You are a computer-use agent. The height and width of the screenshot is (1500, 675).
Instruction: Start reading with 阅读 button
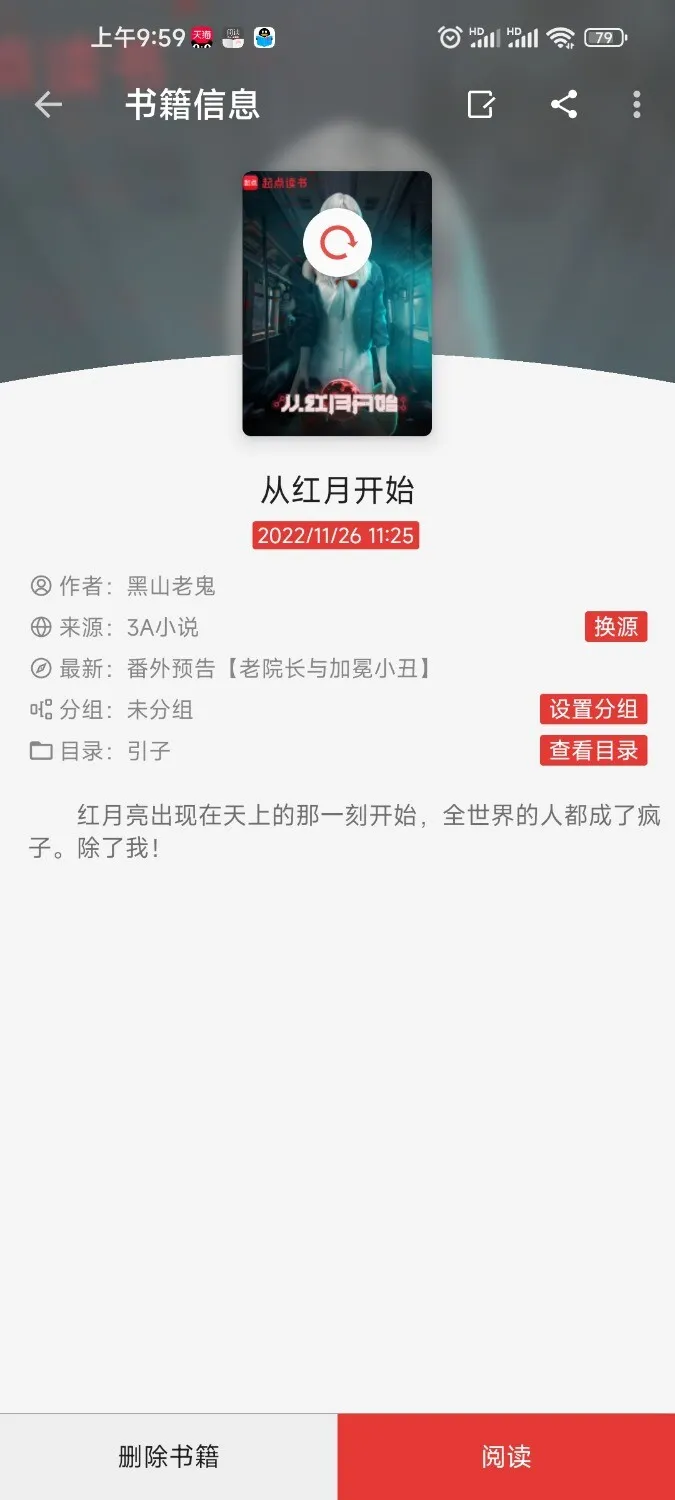click(506, 1457)
